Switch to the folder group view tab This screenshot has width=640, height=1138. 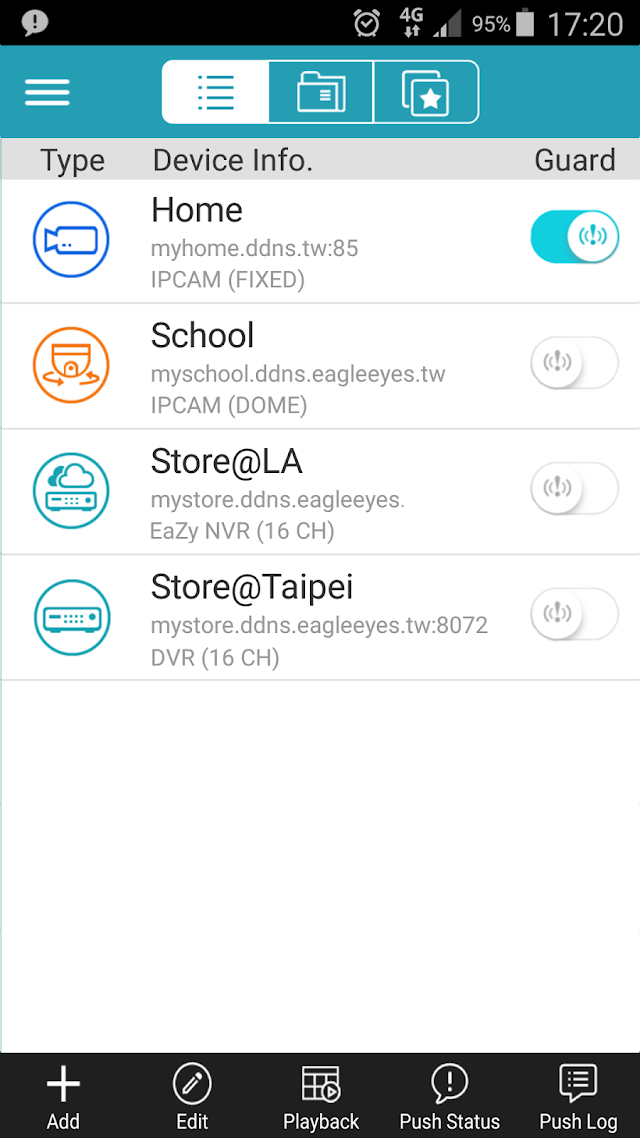pos(321,92)
